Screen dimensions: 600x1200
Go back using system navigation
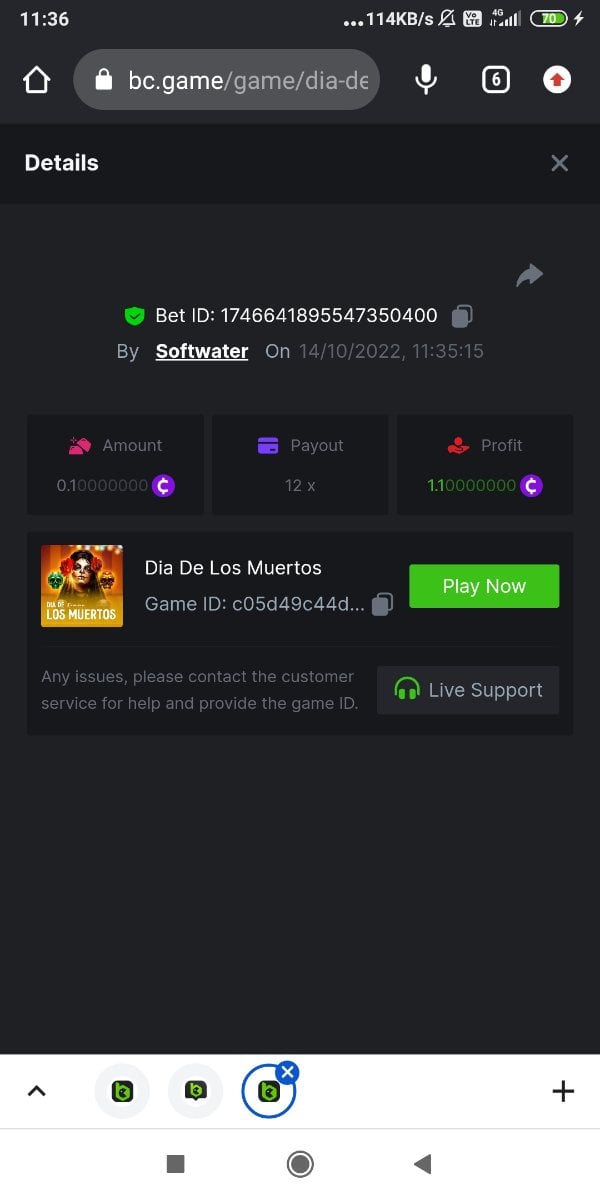point(423,1163)
